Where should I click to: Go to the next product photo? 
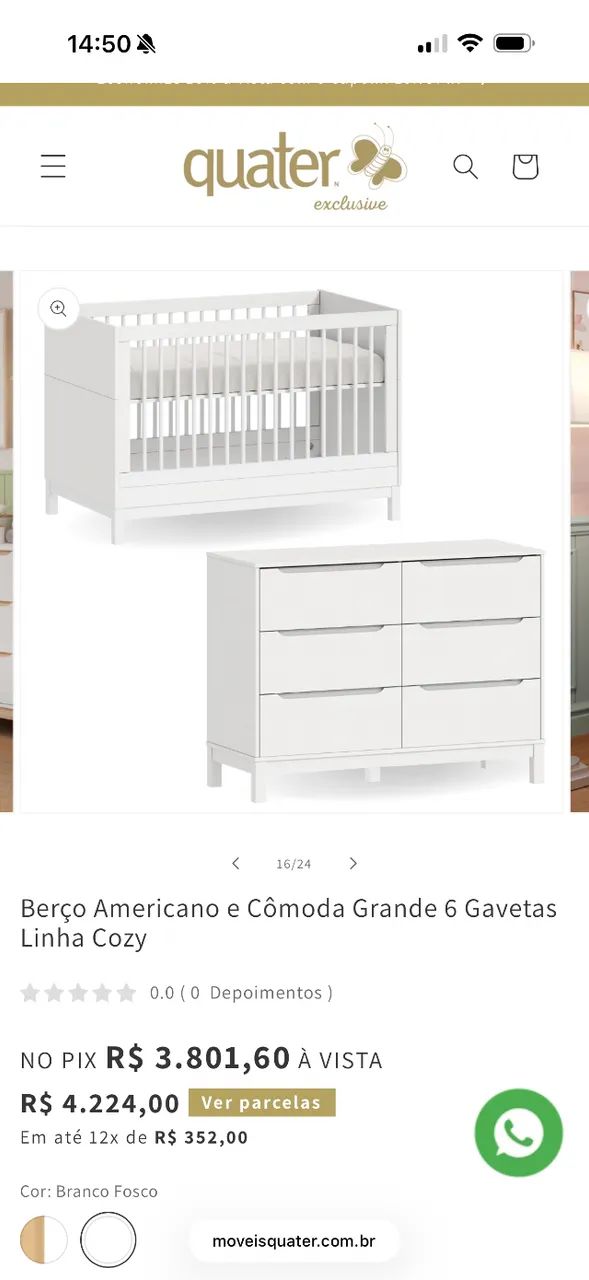click(352, 863)
